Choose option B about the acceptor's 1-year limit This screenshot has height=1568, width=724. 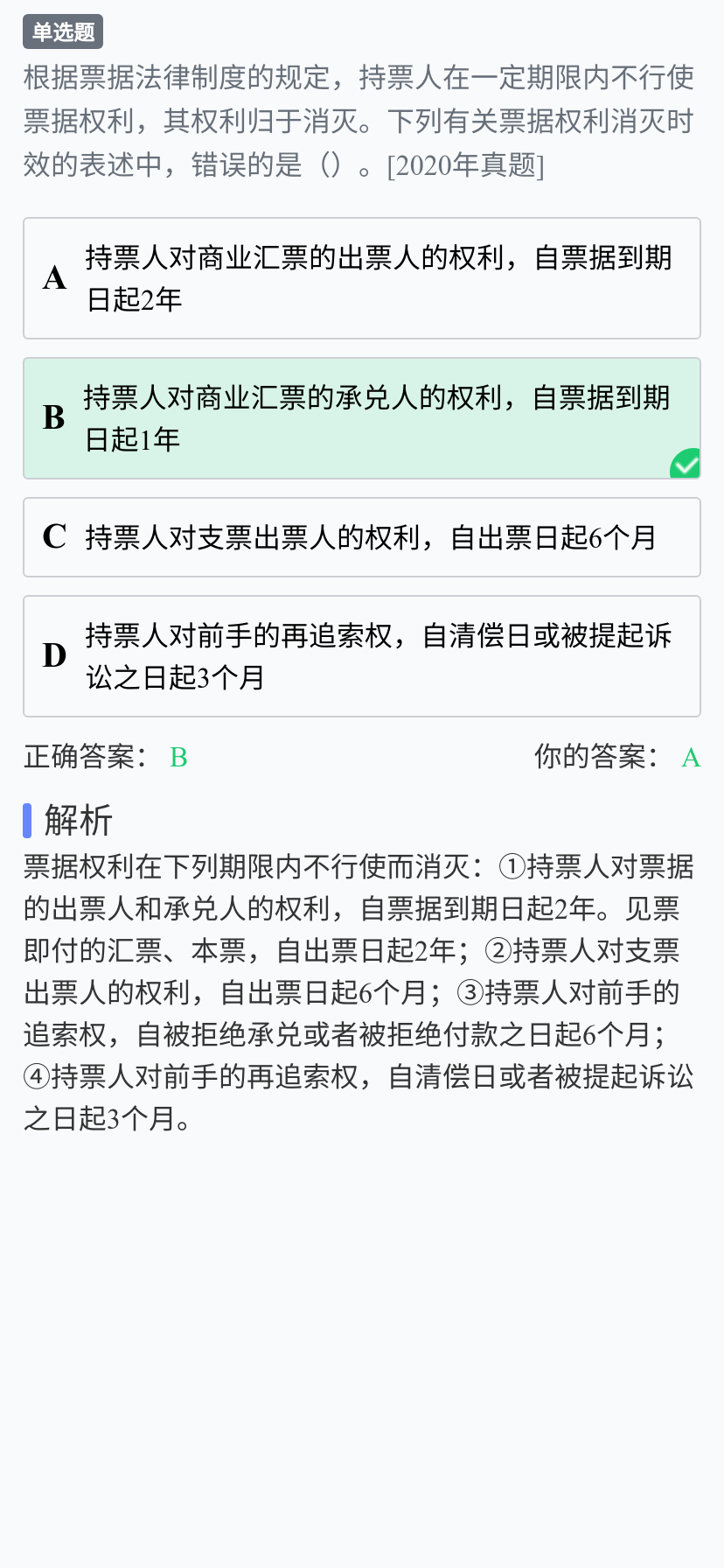(x=362, y=418)
